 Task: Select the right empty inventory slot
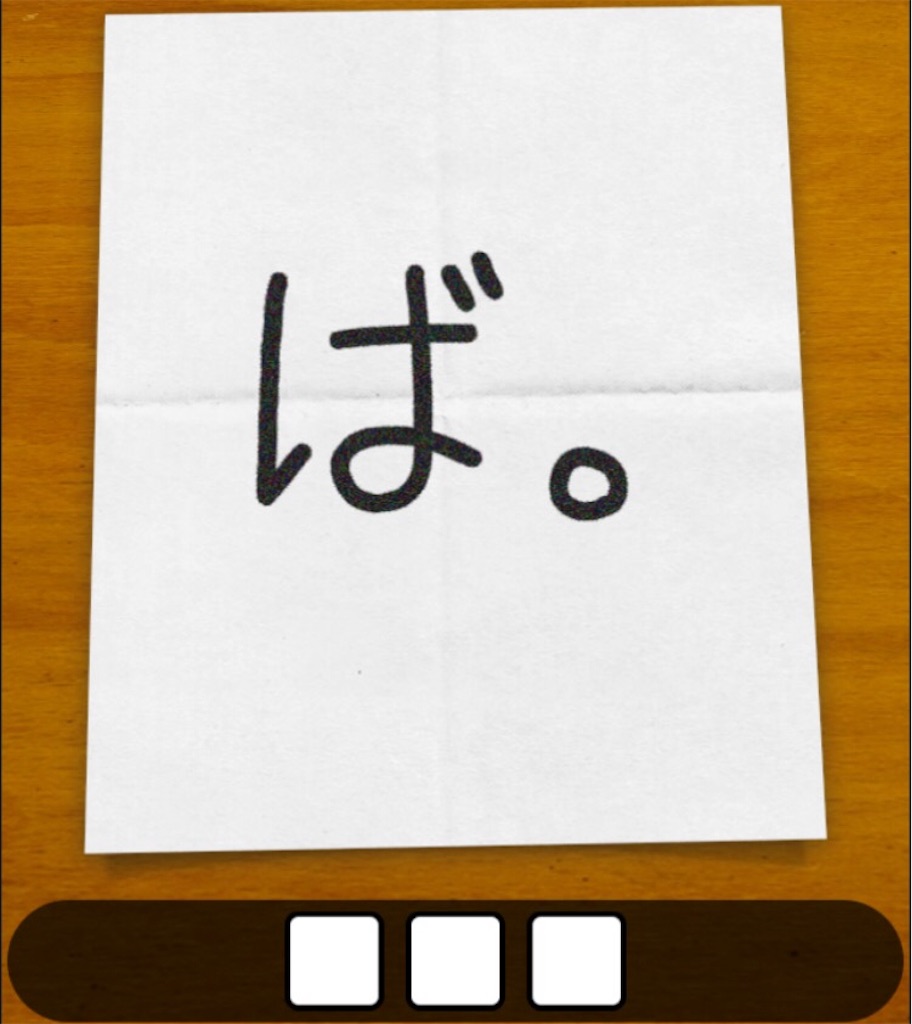[x=576, y=960]
